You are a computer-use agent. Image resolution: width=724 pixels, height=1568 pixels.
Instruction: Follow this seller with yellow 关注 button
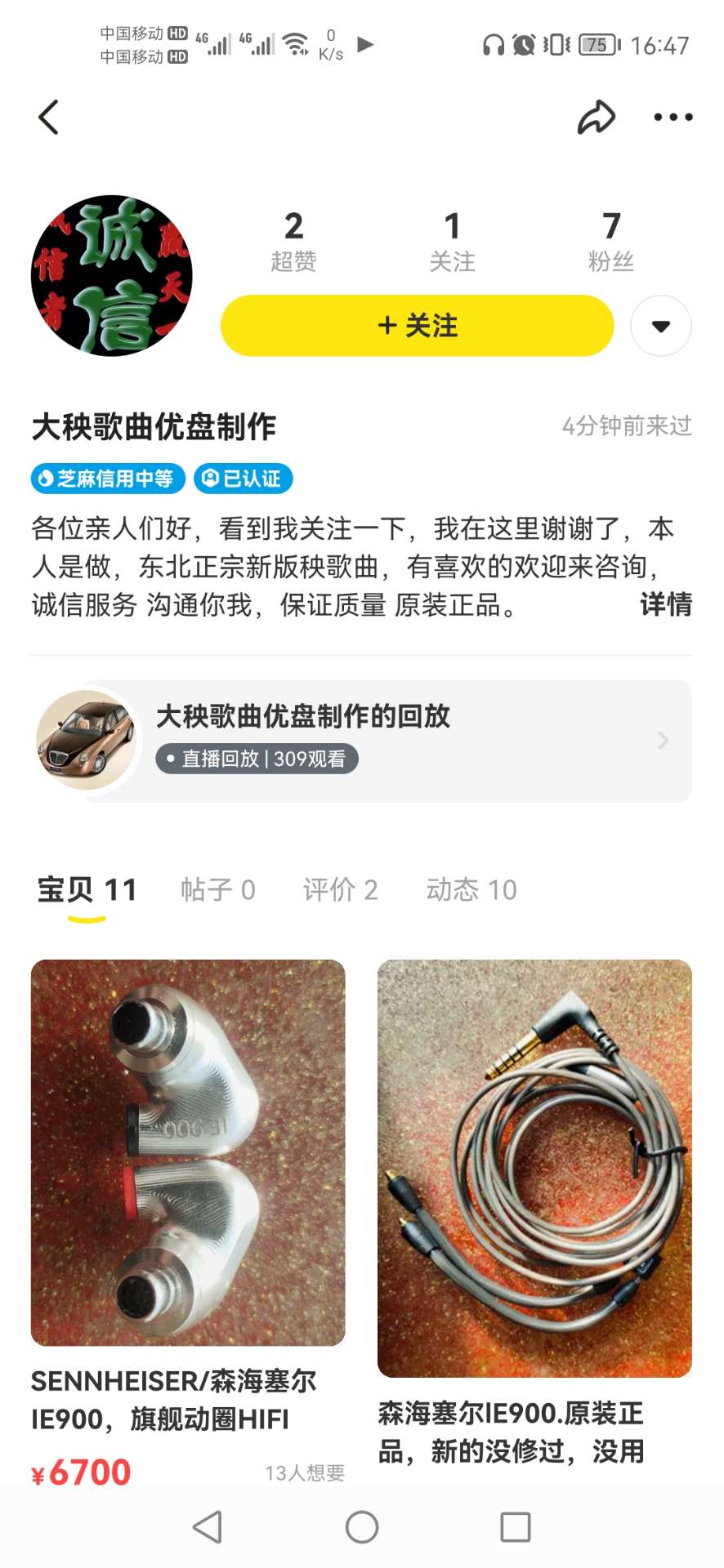click(x=417, y=326)
